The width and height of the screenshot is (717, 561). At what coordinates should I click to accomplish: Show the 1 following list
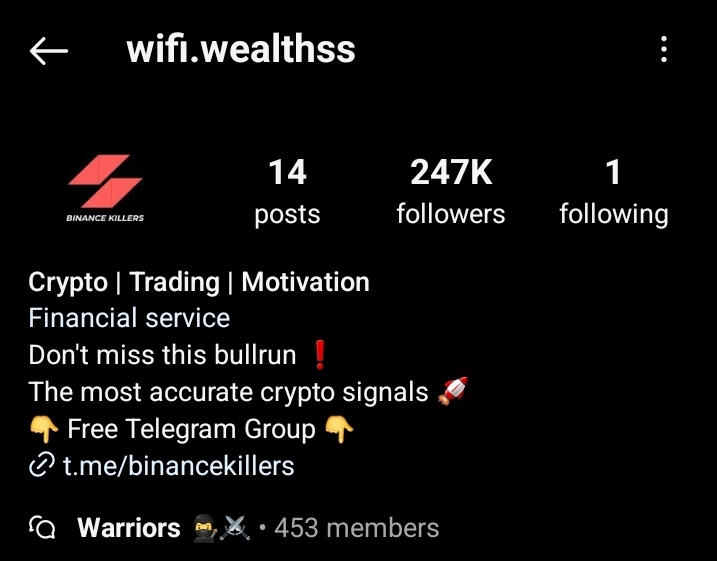(613, 193)
